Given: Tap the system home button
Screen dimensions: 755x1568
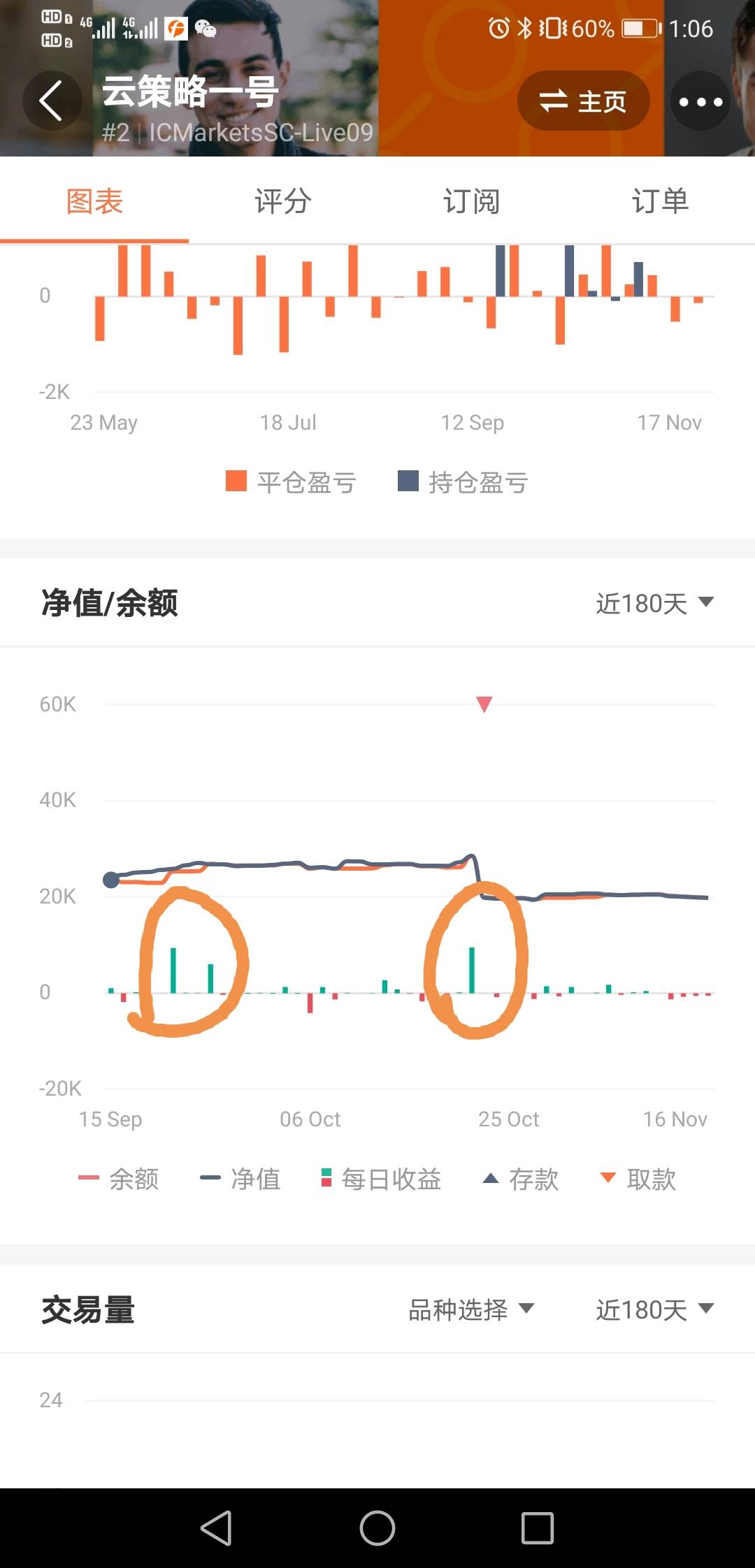Looking at the screenshot, I should (x=377, y=1528).
